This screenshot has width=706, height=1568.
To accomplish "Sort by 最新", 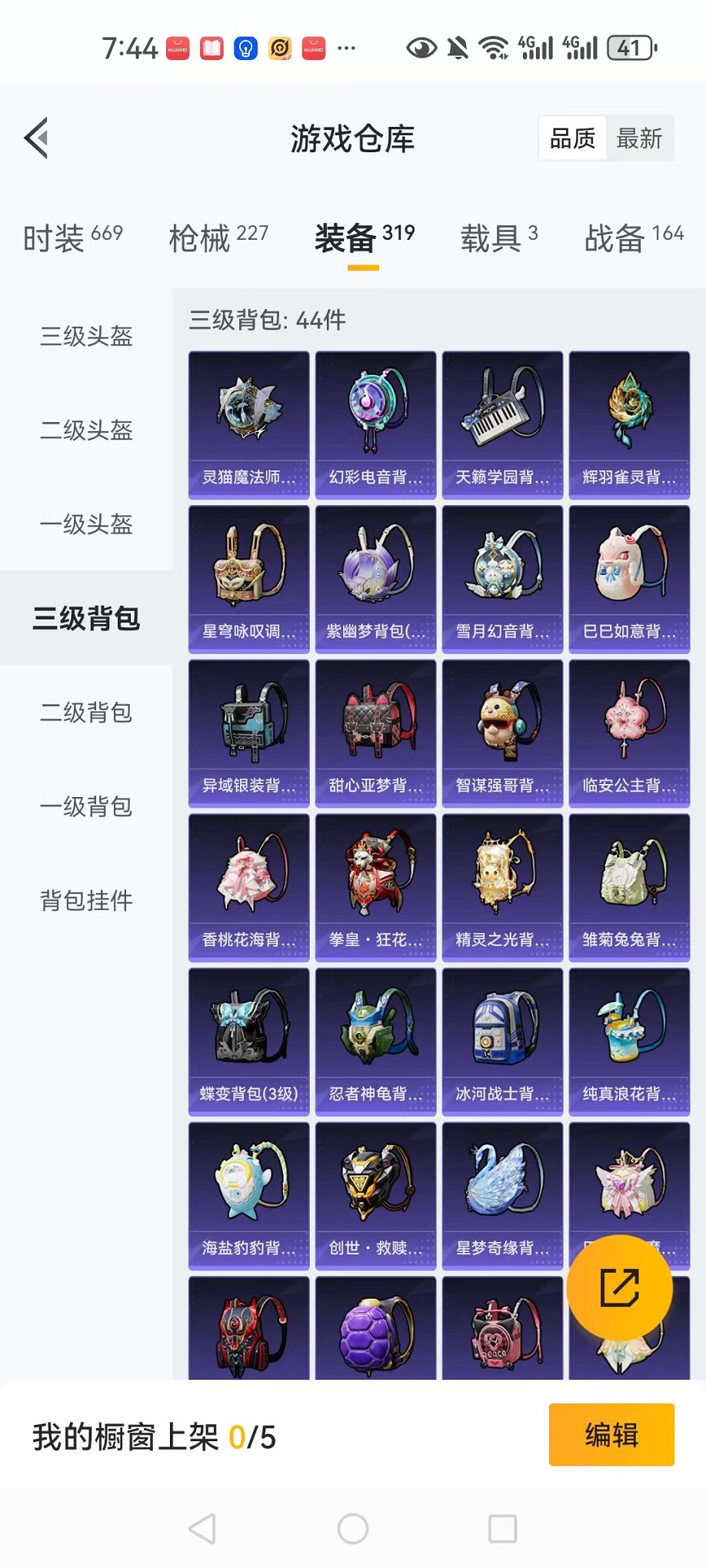I will [x=639, y=138].
